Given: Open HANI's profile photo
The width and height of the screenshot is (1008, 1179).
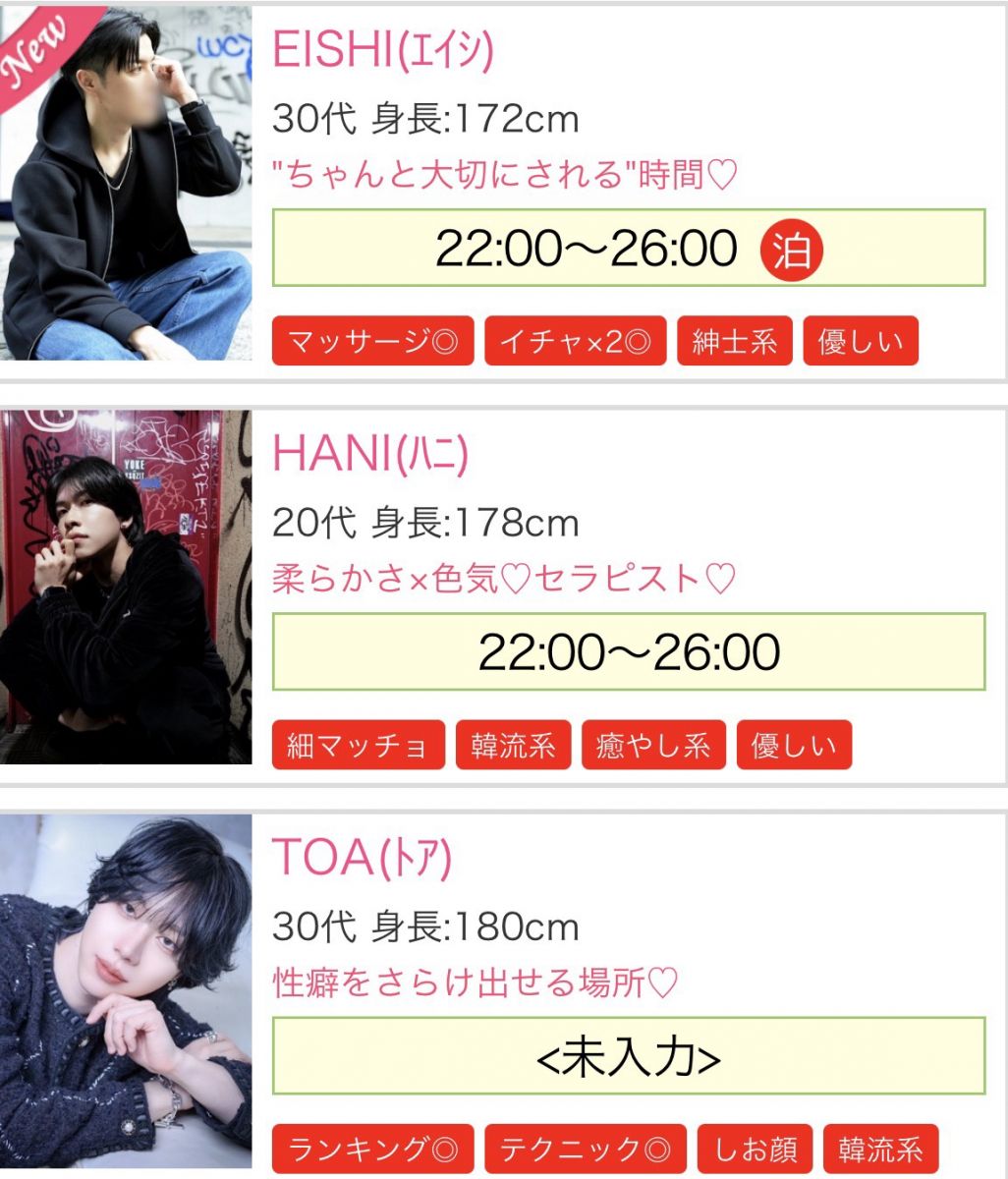Looking at the screenshot, I should click(126, 588).
